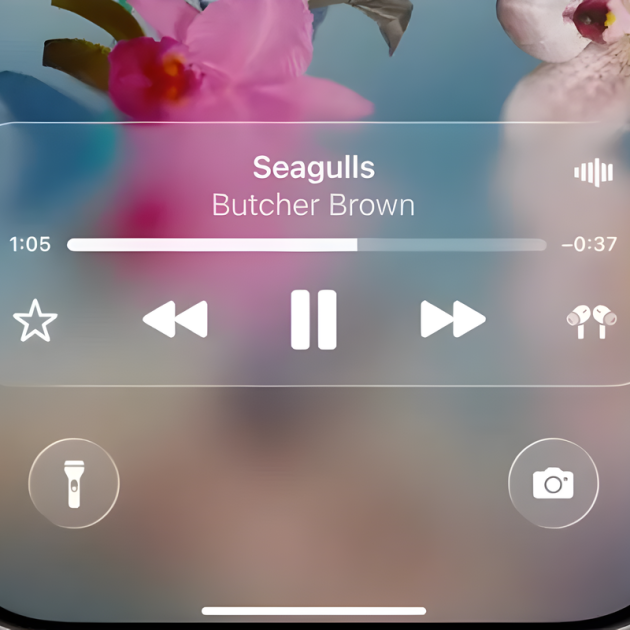Skip forward to the next track
Image resolution: width=630 pixels, height=630 pixels.
click(x=452, y=320)
